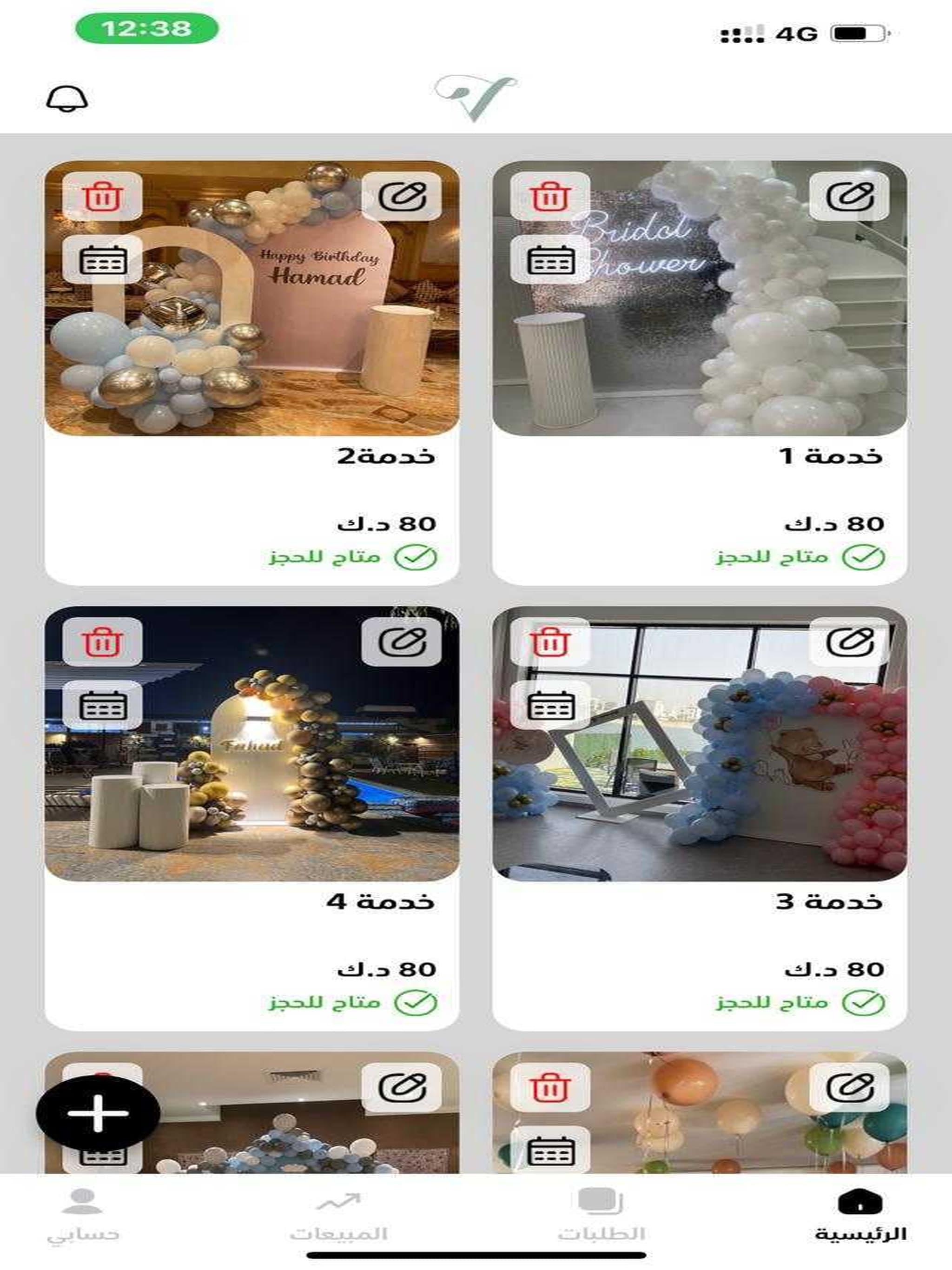This screenshot has height=1270, width=952.
Task: Open the calendar for خدمة 4
Action: click(102, 705)
